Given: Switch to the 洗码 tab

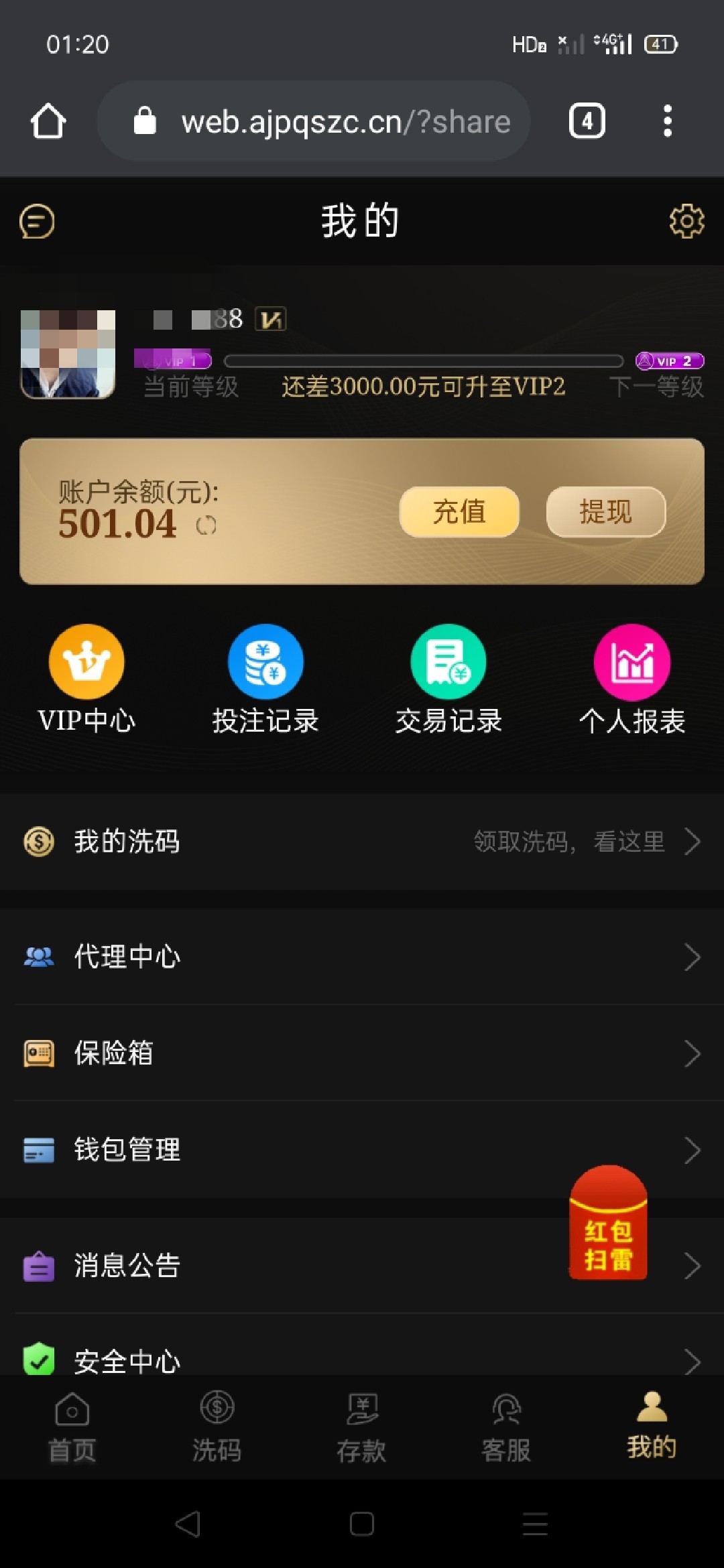Looking at the screenshot, I should (x=217, y=1427).
